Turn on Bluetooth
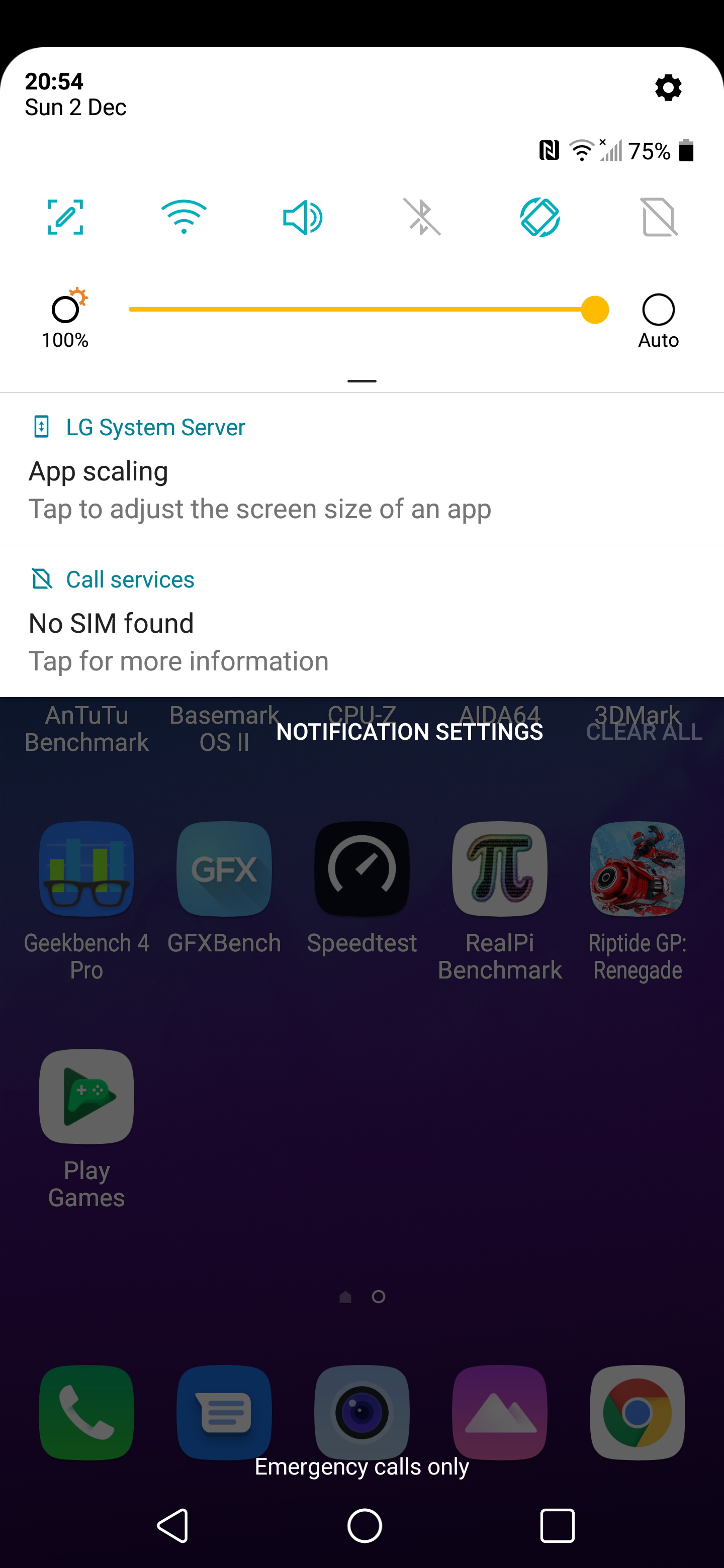This screenshot has height=1568, width=724. tap(421, 217)
